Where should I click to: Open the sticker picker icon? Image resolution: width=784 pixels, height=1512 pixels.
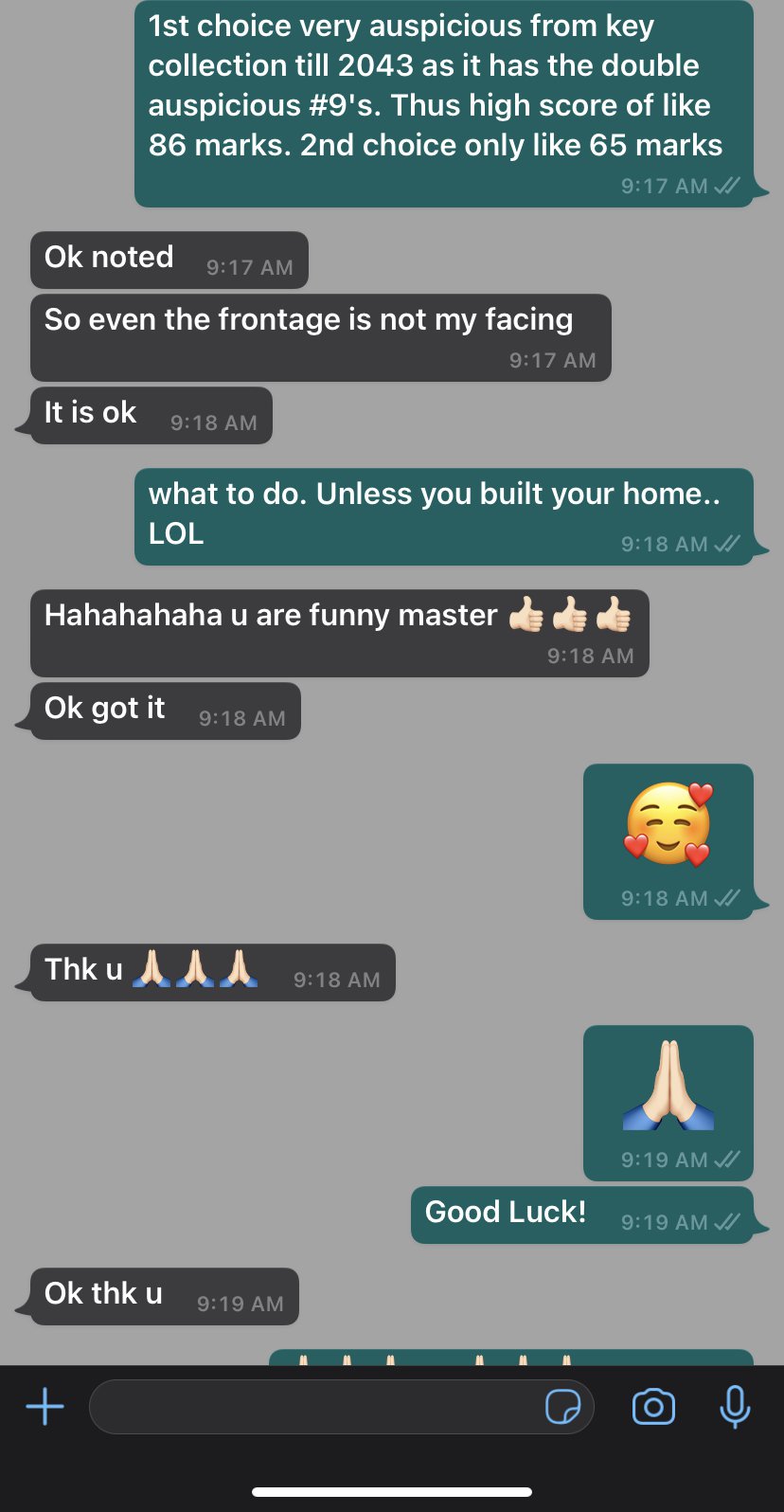point(563,1407)
